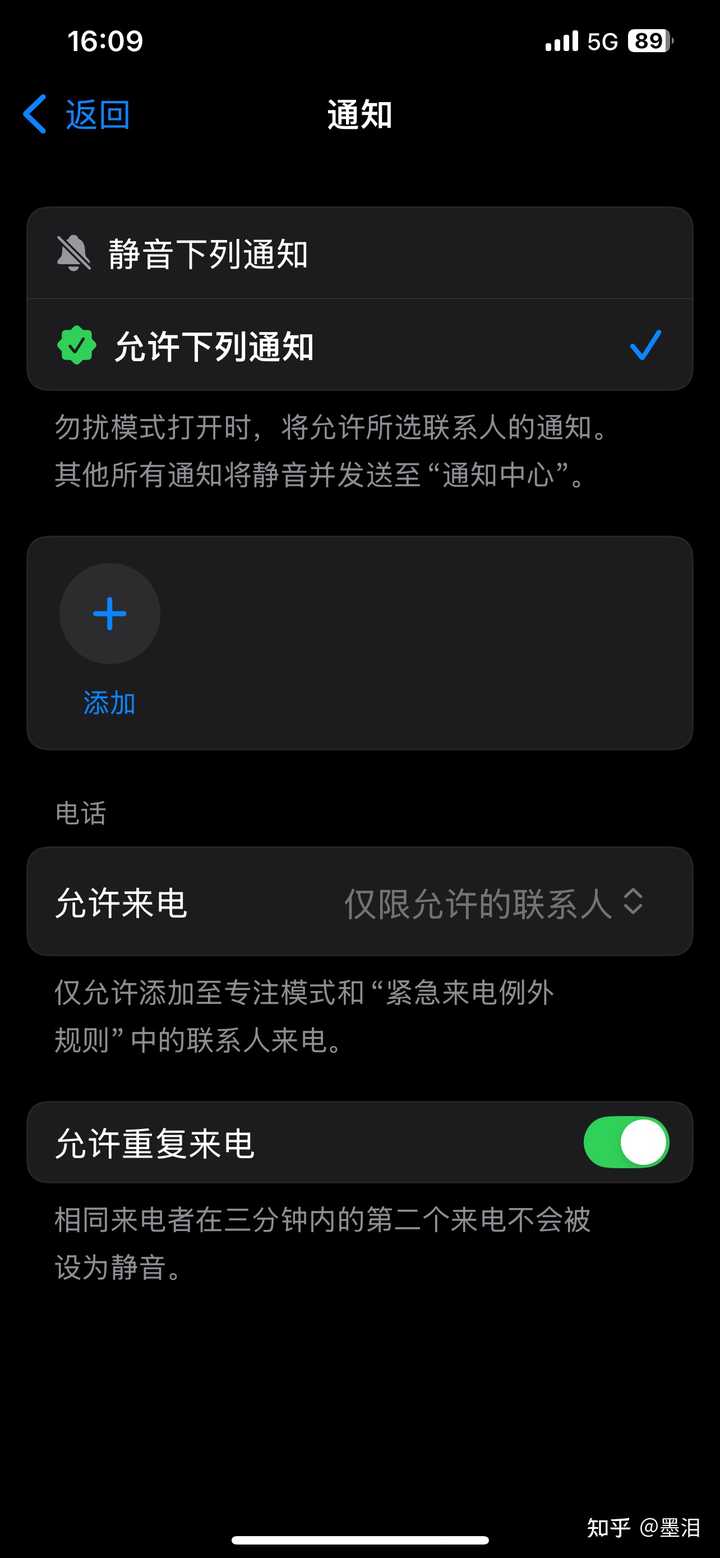Screen dimensions: 720x1558
Task: Tap the home indicator bar at screen bottom
Action: [360, 1539]
